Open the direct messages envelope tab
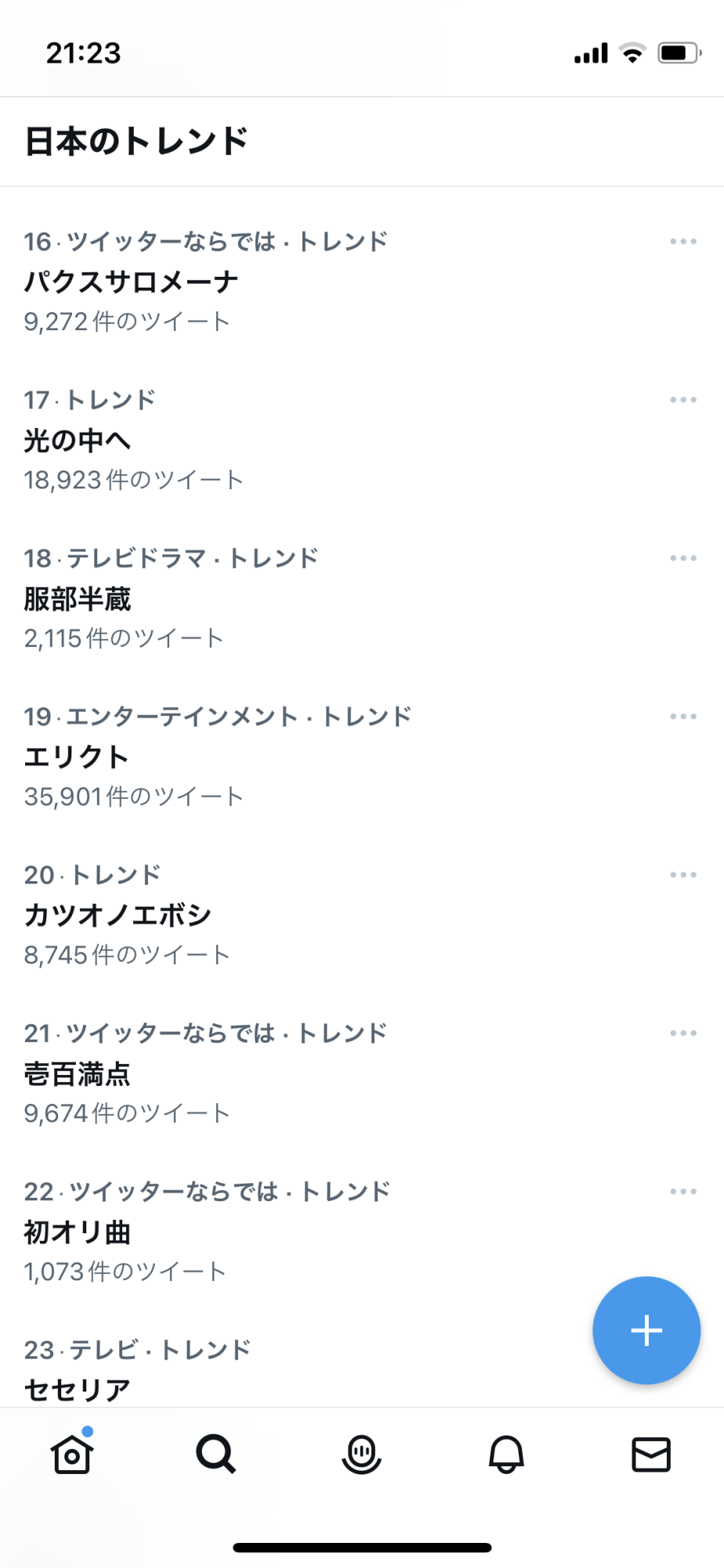724x1568 pixels. pyautogui.click(x=651, y=1455)
